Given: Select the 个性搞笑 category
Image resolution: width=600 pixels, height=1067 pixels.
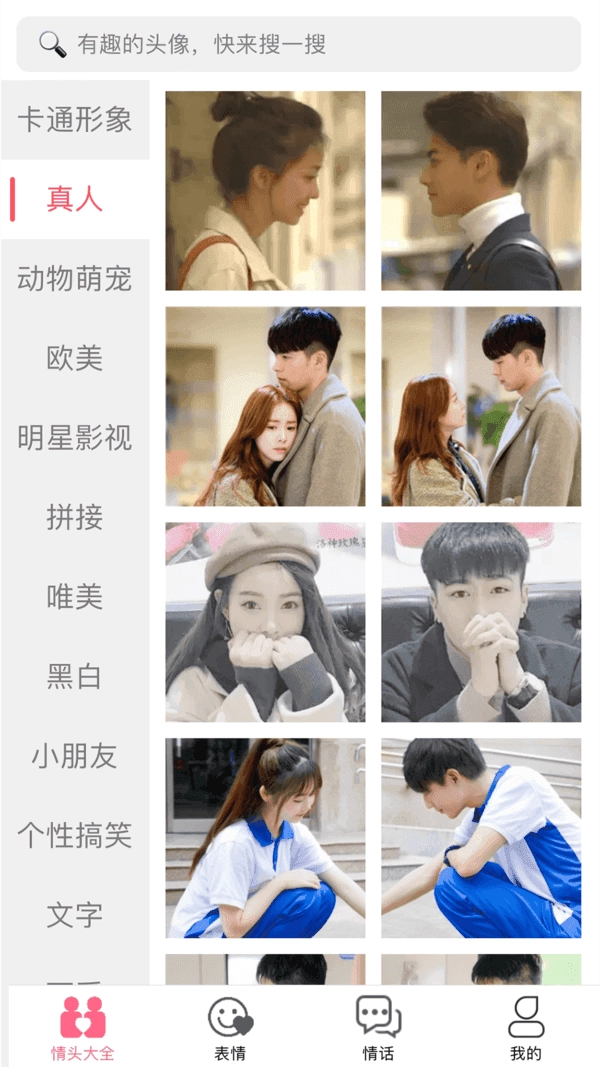Looking at the screenshot, I should pos(75,835).
